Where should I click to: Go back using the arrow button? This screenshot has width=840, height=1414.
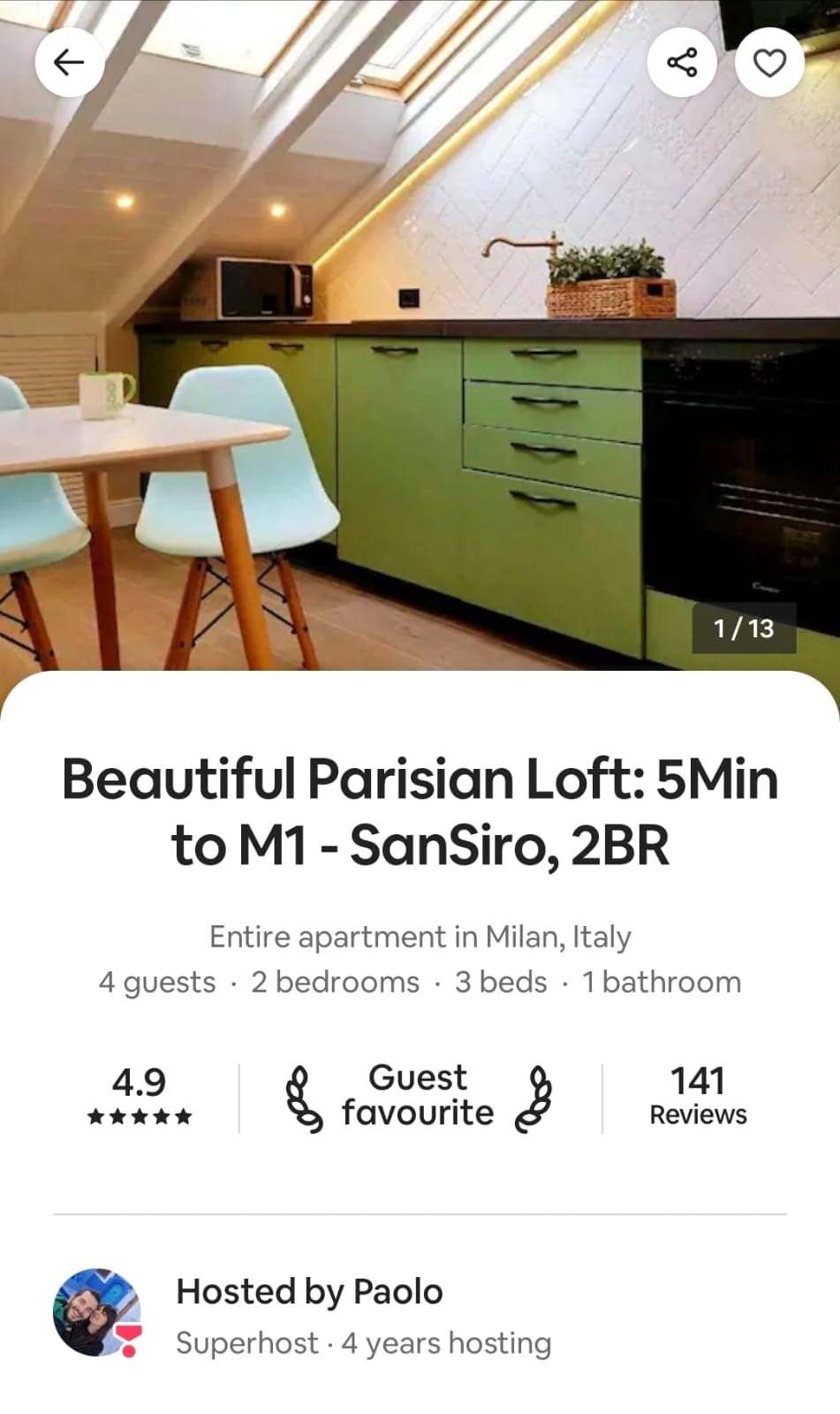tap(69, 62)
